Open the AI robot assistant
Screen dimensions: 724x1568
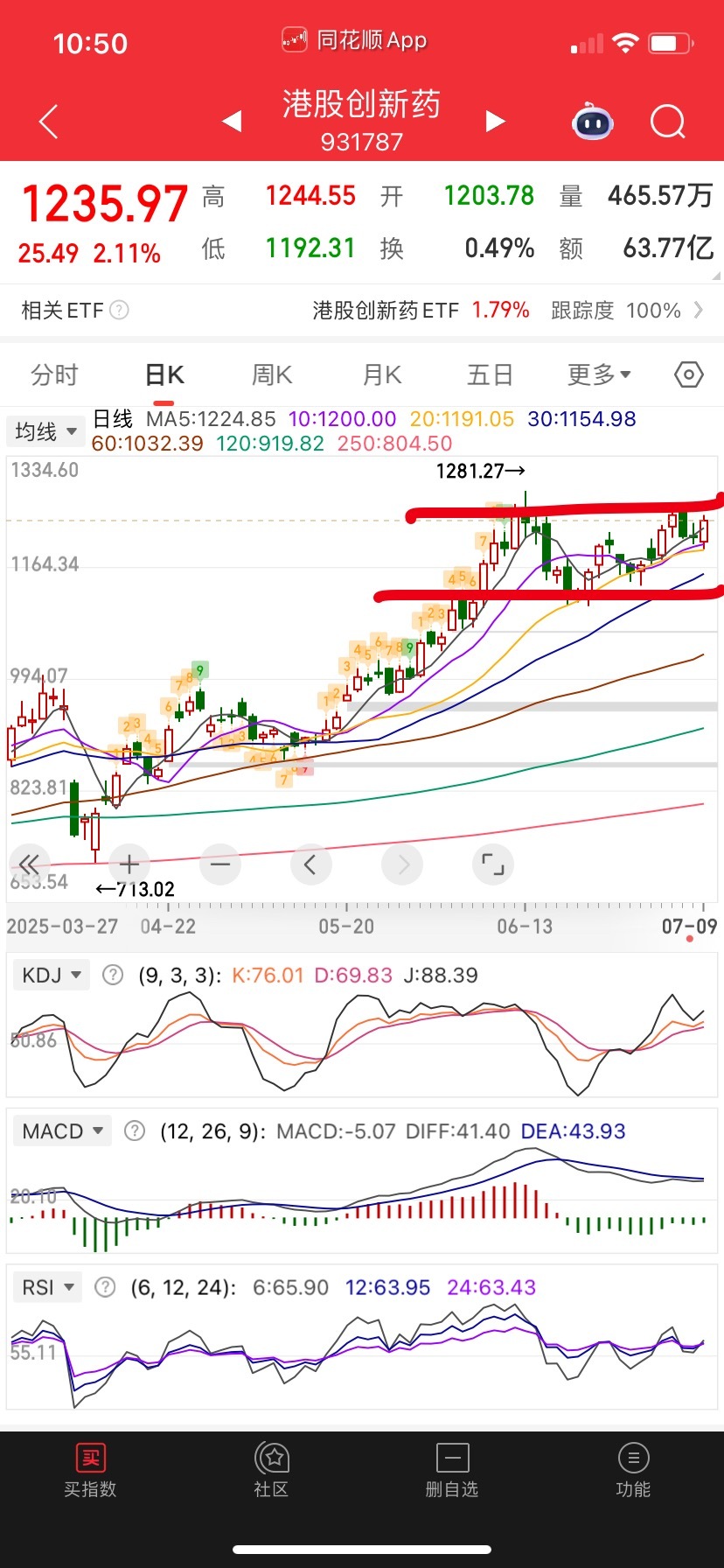pyautogui.click(x=592, y=122)
